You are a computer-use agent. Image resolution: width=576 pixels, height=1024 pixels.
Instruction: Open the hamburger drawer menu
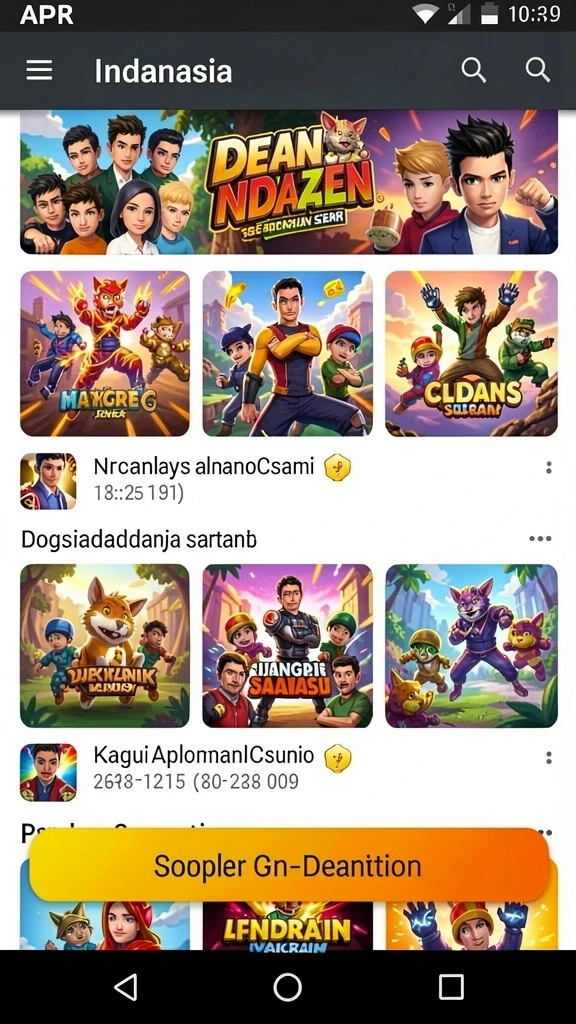(x=39, y=70)
